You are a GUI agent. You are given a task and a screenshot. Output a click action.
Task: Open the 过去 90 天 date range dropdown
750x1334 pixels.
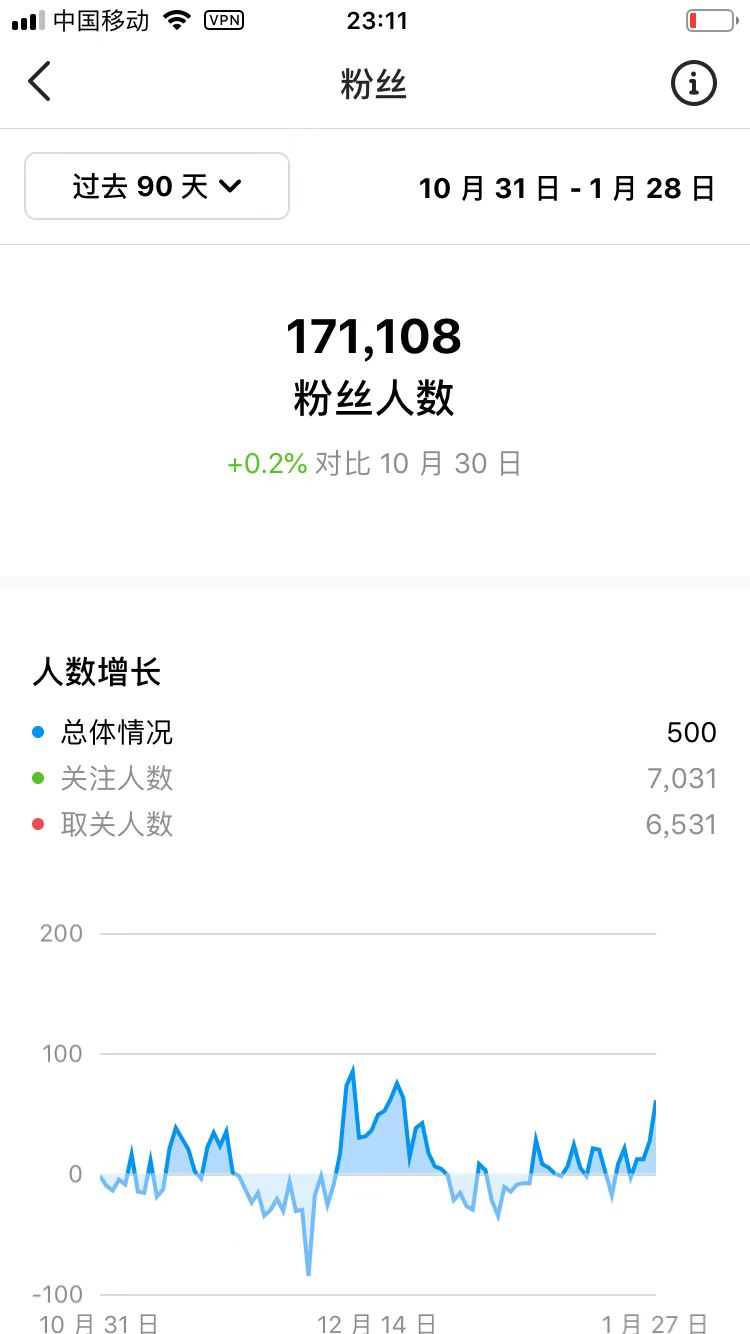(157, 186)
